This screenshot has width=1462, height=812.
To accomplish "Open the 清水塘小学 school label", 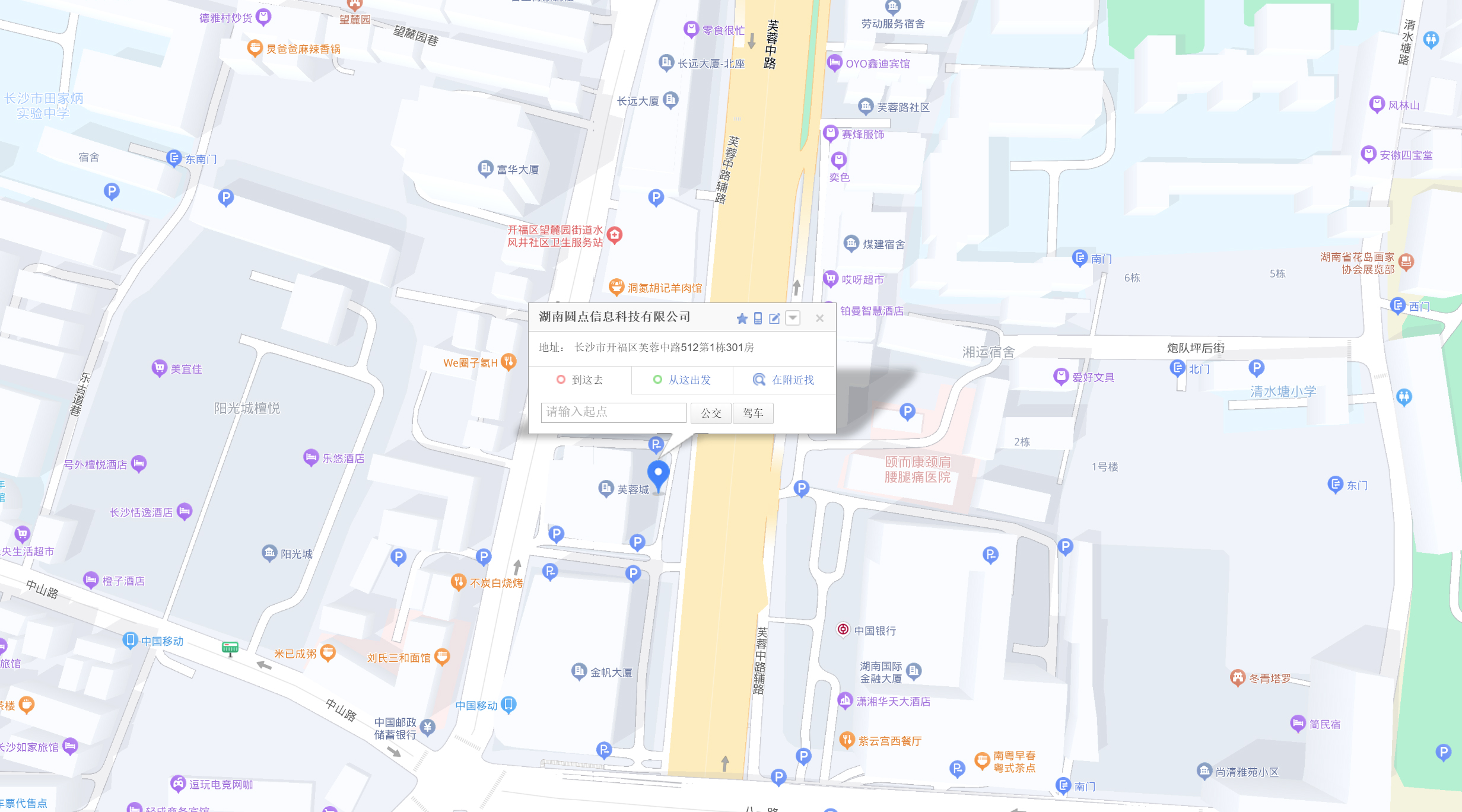I will [1283, 391].
